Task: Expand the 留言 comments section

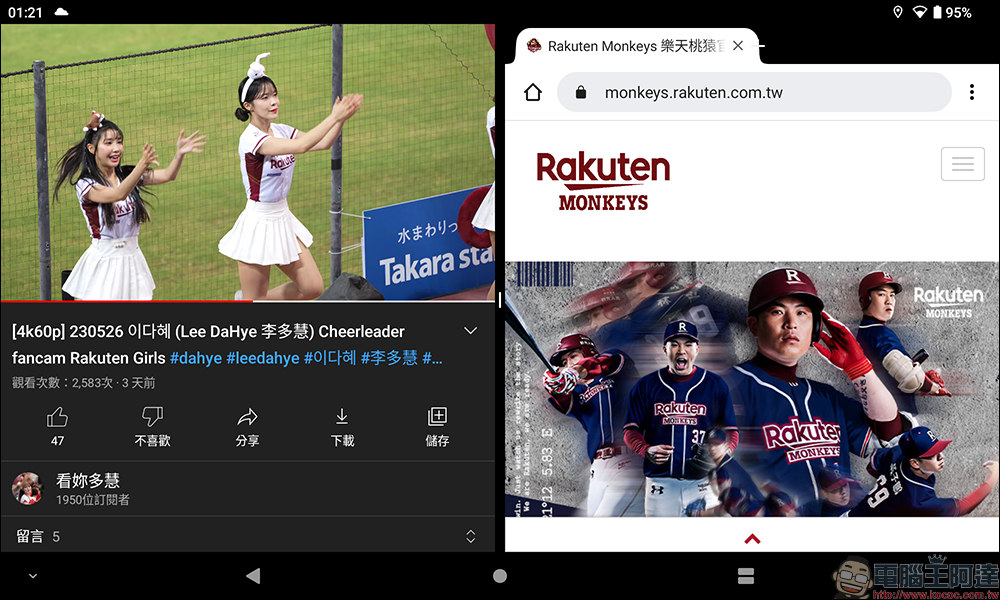Action: pyautogui.click(x=471, y=537)
